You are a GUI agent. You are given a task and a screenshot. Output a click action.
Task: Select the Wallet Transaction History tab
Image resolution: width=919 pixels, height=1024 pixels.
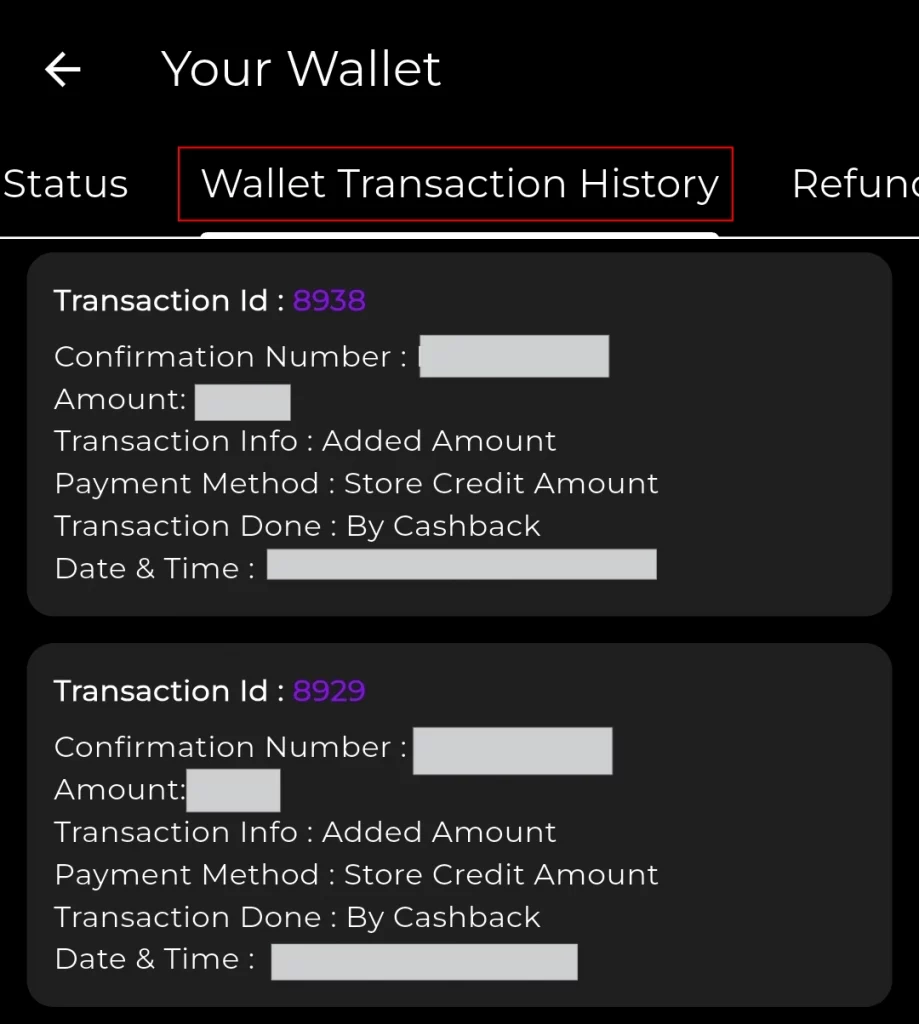click(x=459, y=184)
